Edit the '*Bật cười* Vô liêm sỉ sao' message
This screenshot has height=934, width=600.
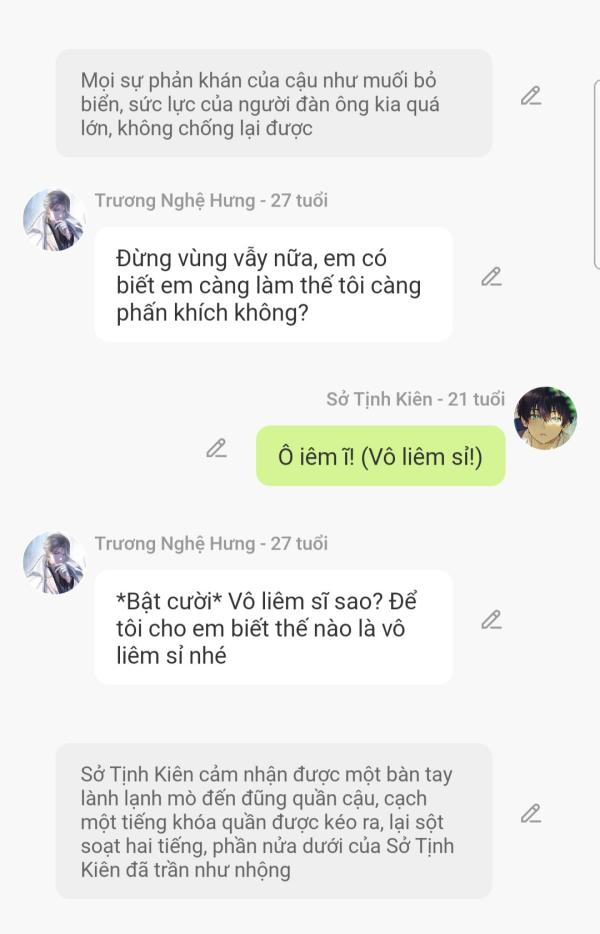(x=491, y=620)
